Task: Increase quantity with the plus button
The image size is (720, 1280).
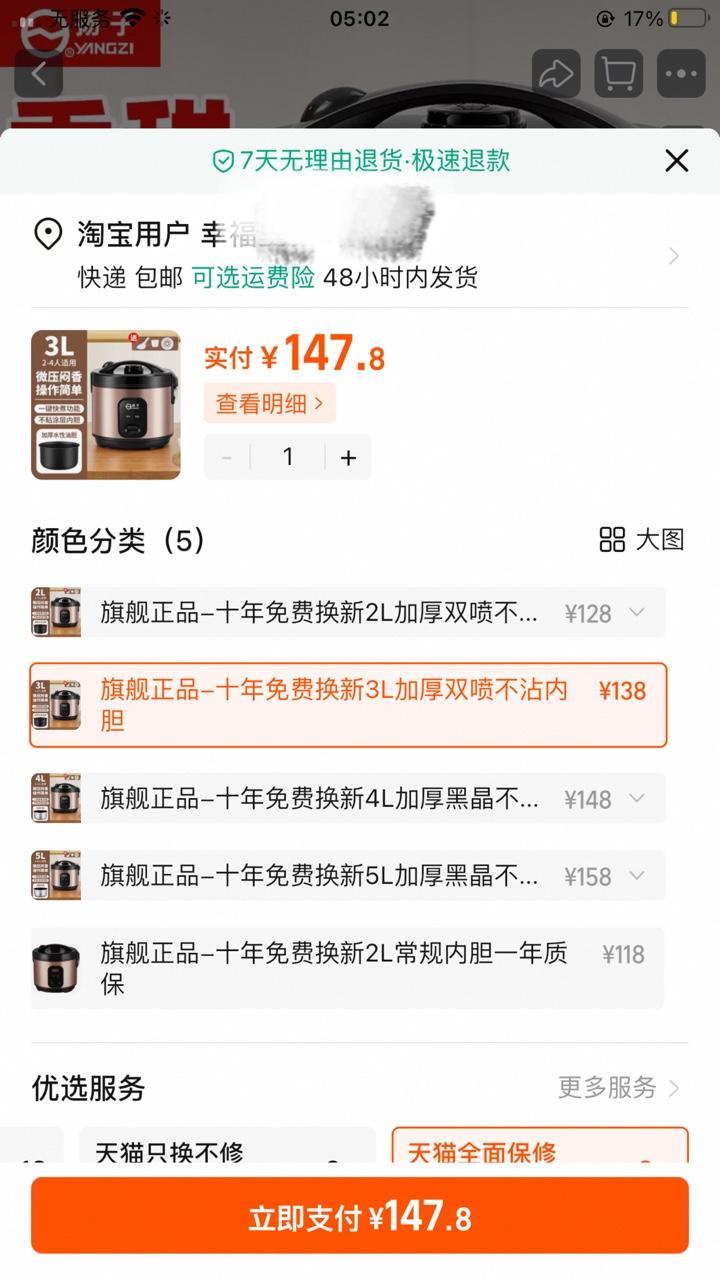Action: [x=348, y=457]
